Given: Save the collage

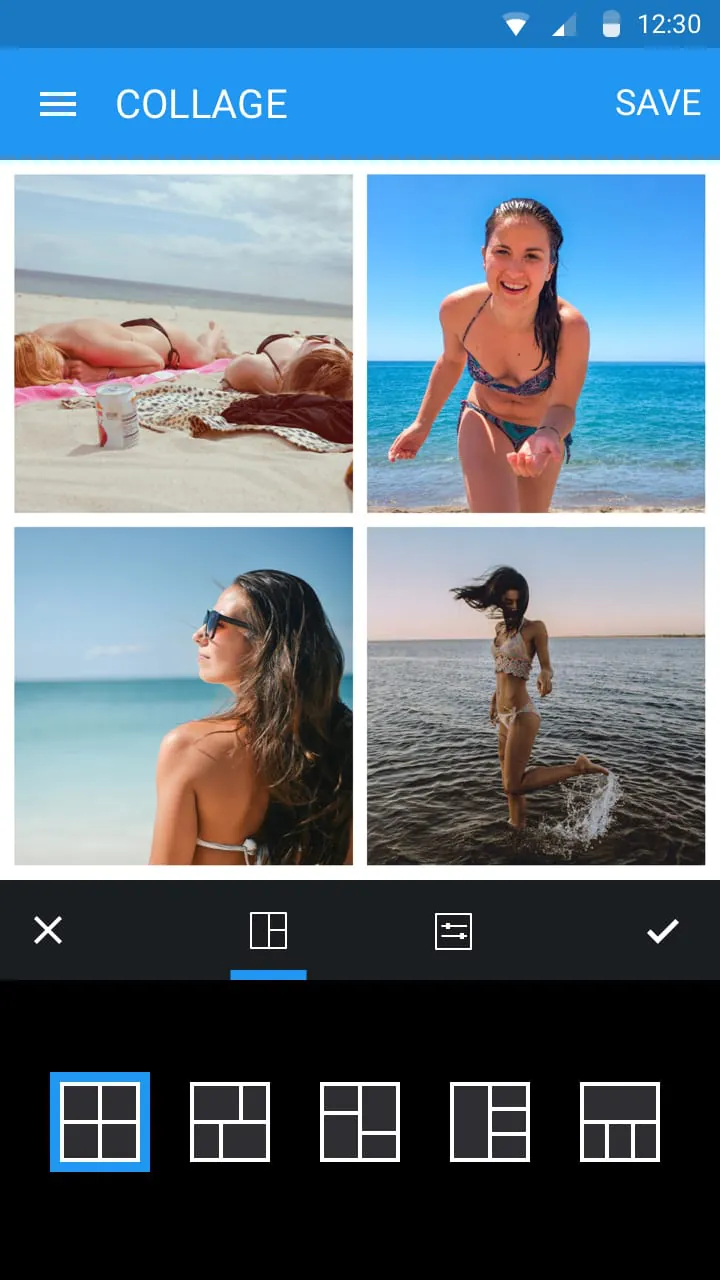Looking at the screenshot, I should (658, 102).
